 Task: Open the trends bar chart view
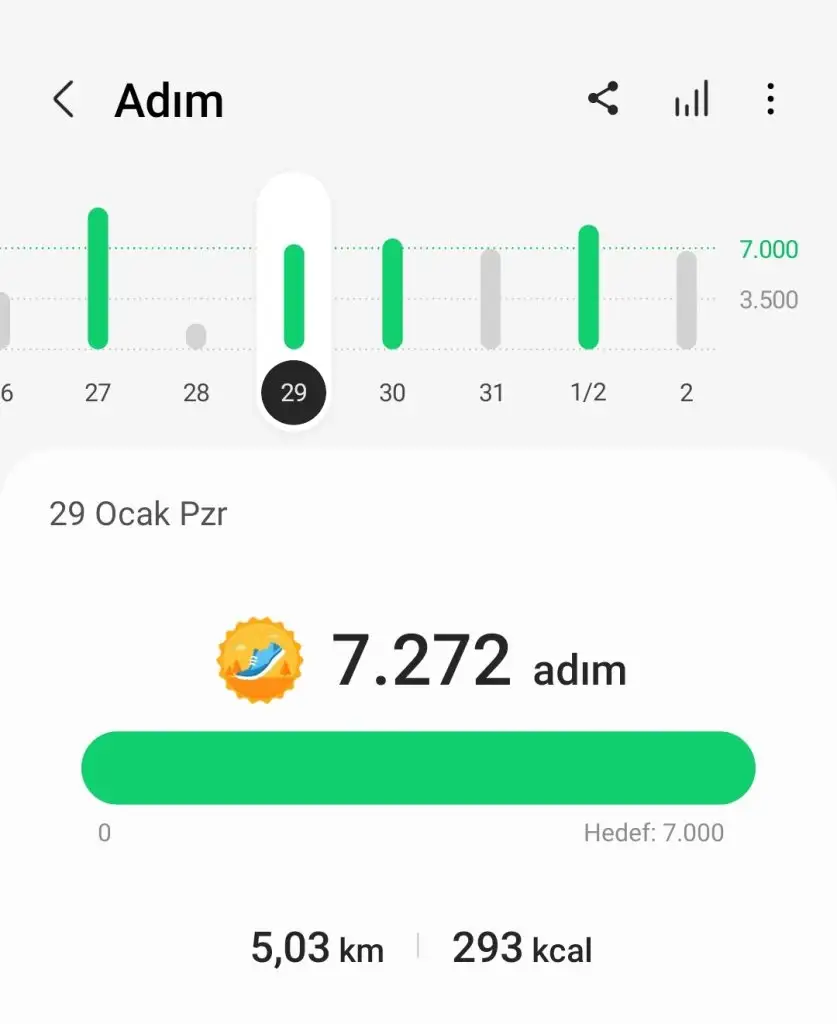691,99
